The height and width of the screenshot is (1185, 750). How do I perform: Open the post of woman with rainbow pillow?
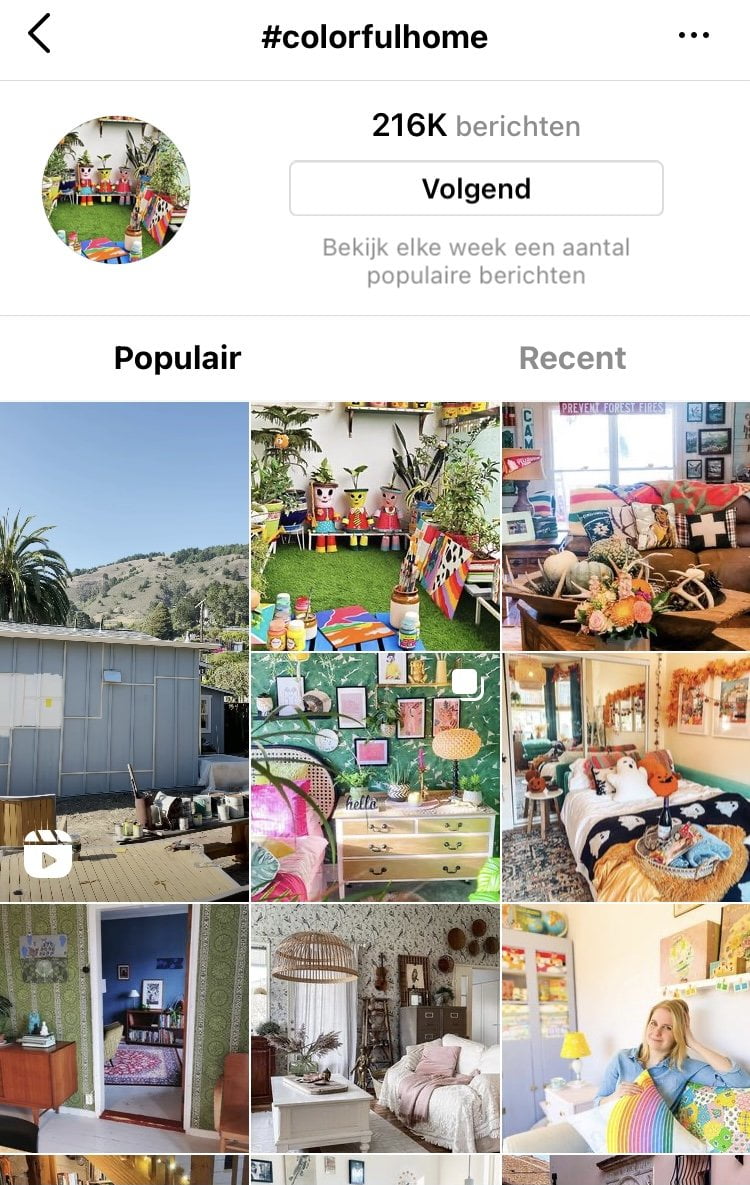626,1029
